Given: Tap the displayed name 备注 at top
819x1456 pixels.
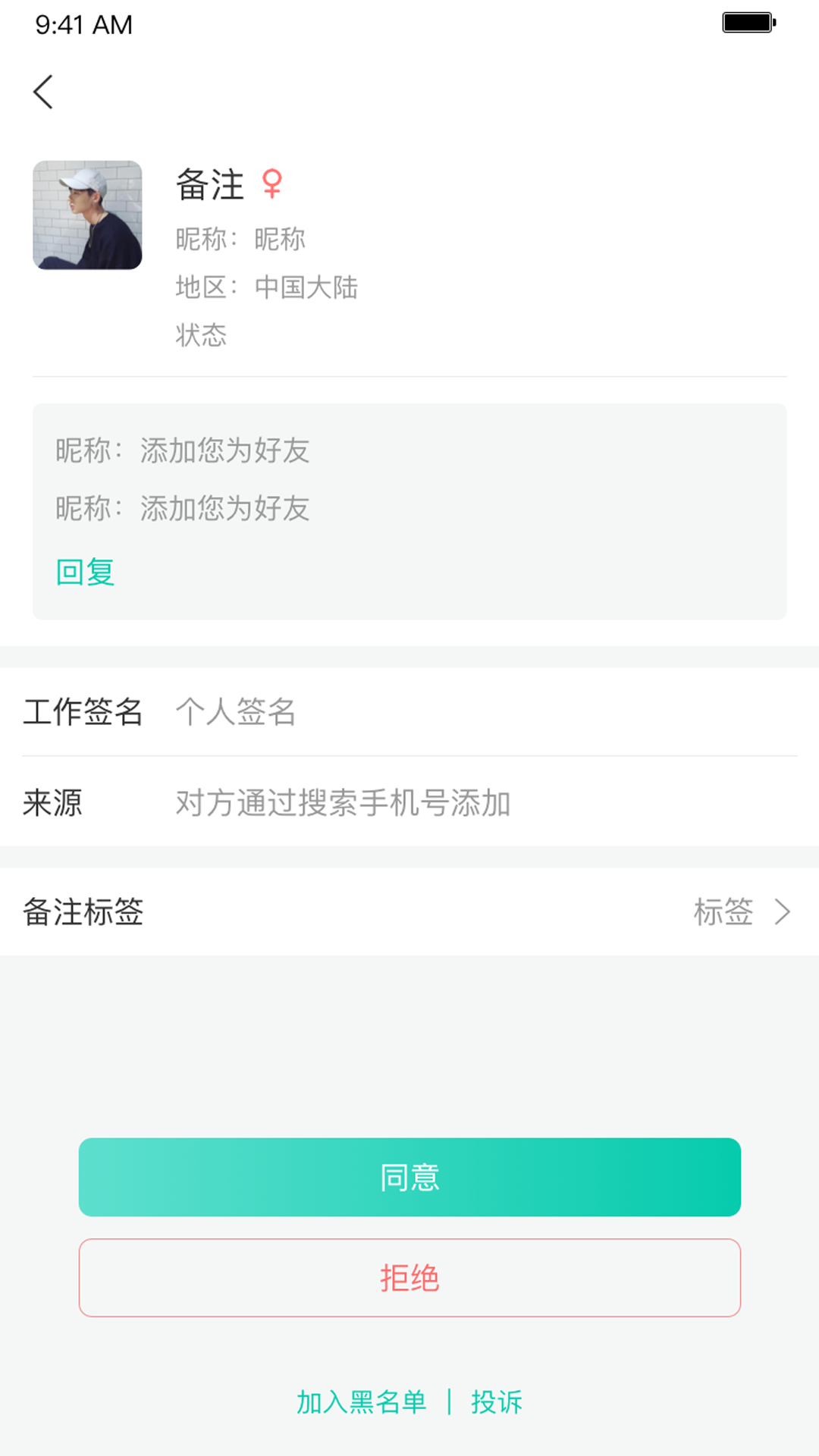Looking at the screenshot, I should 209,184.
